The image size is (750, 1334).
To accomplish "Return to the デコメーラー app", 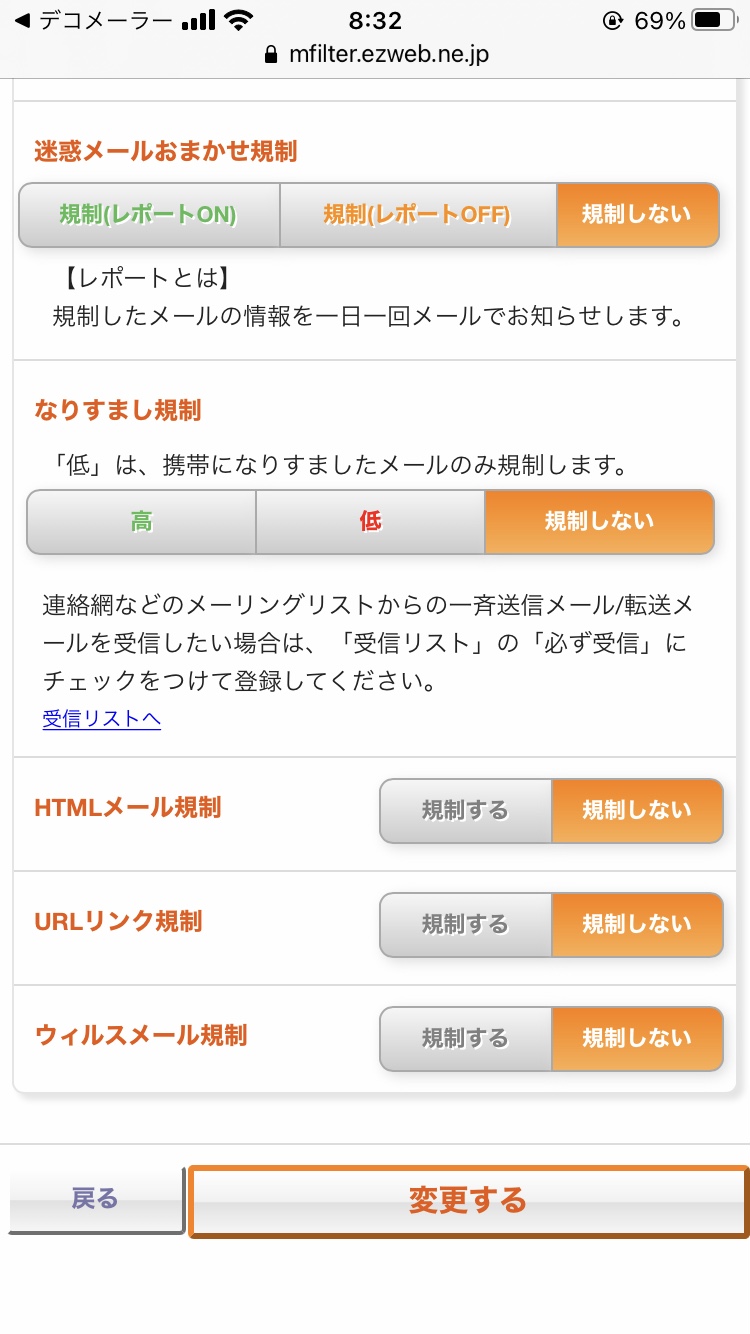I will [85, 21].
